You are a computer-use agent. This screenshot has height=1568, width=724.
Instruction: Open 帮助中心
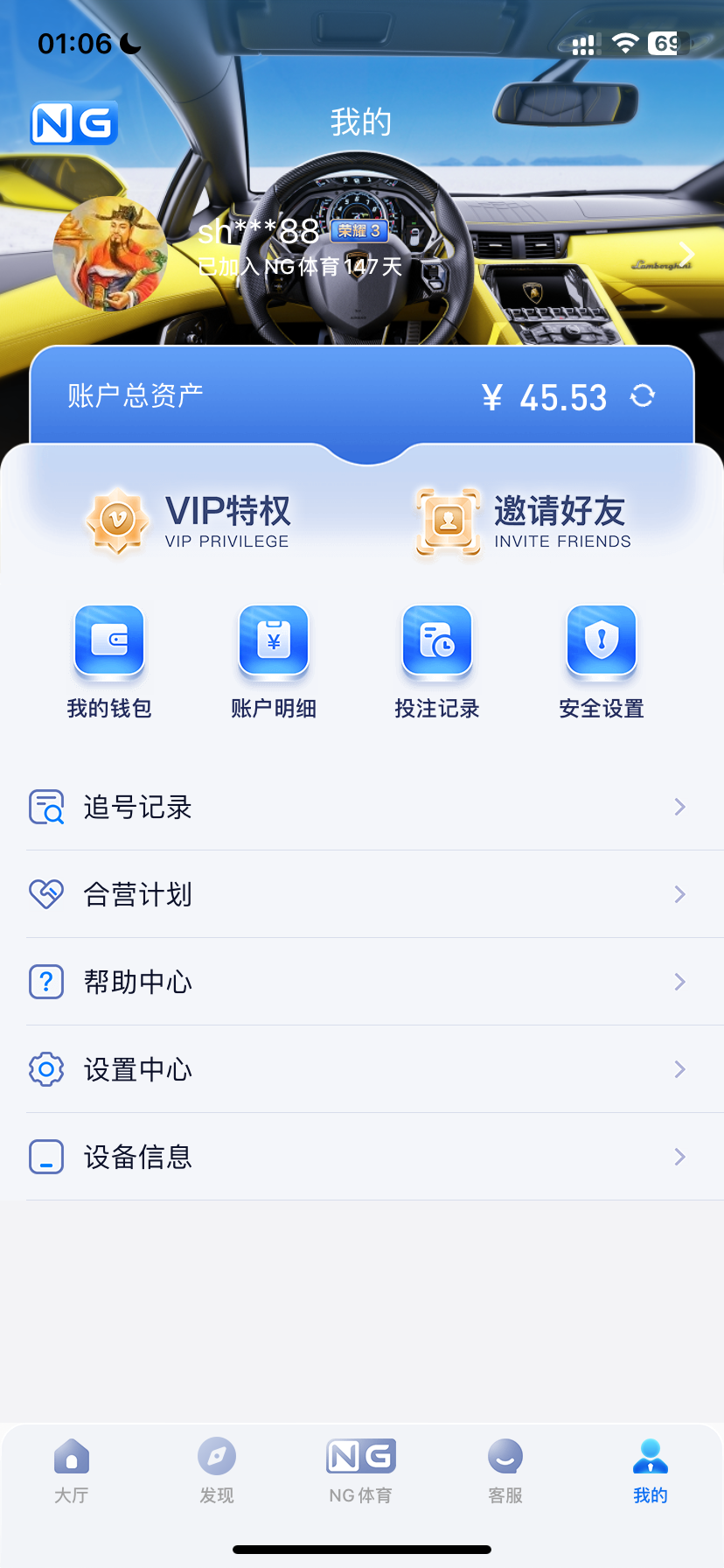(362, 982)
